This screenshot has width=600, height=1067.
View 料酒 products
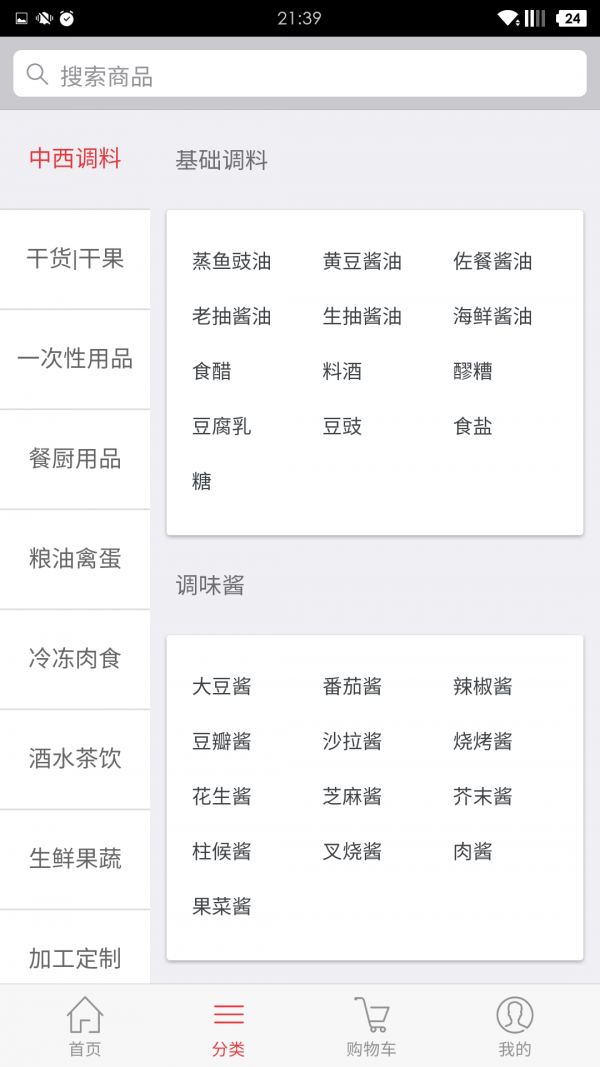[x=342, y=372]
